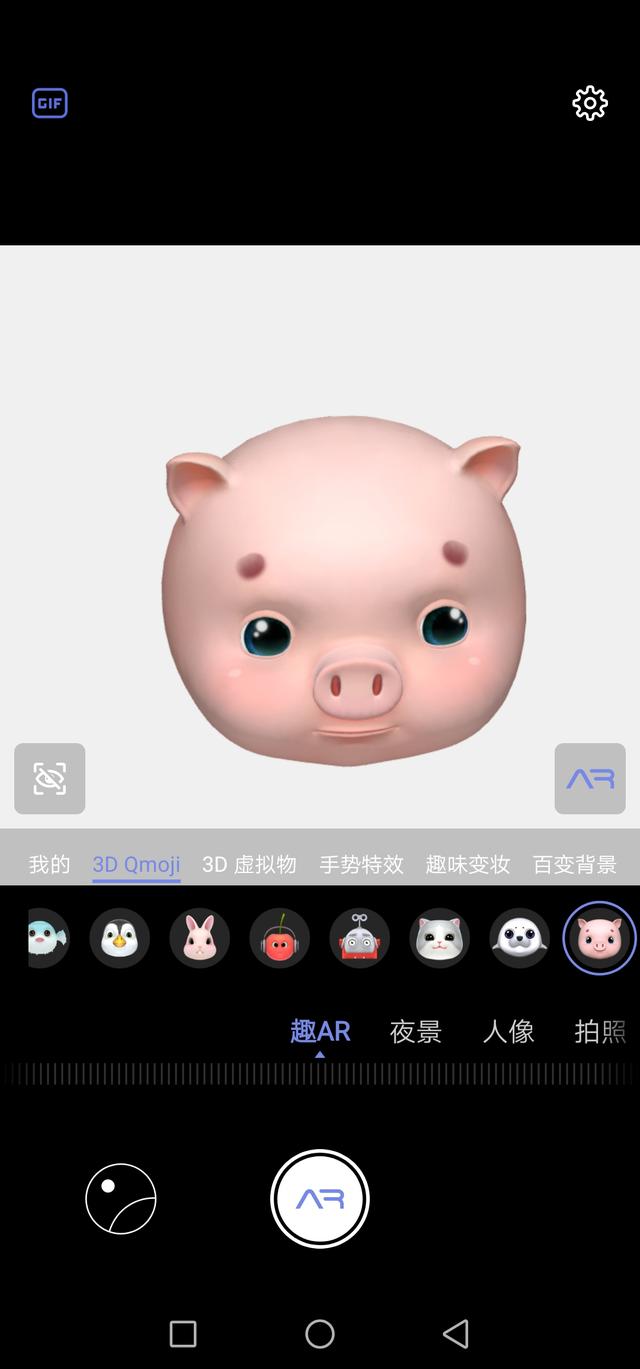Switch camera mode to 夜景
The width and height of the screenshot is (640, 1369).
(416, 1032)
